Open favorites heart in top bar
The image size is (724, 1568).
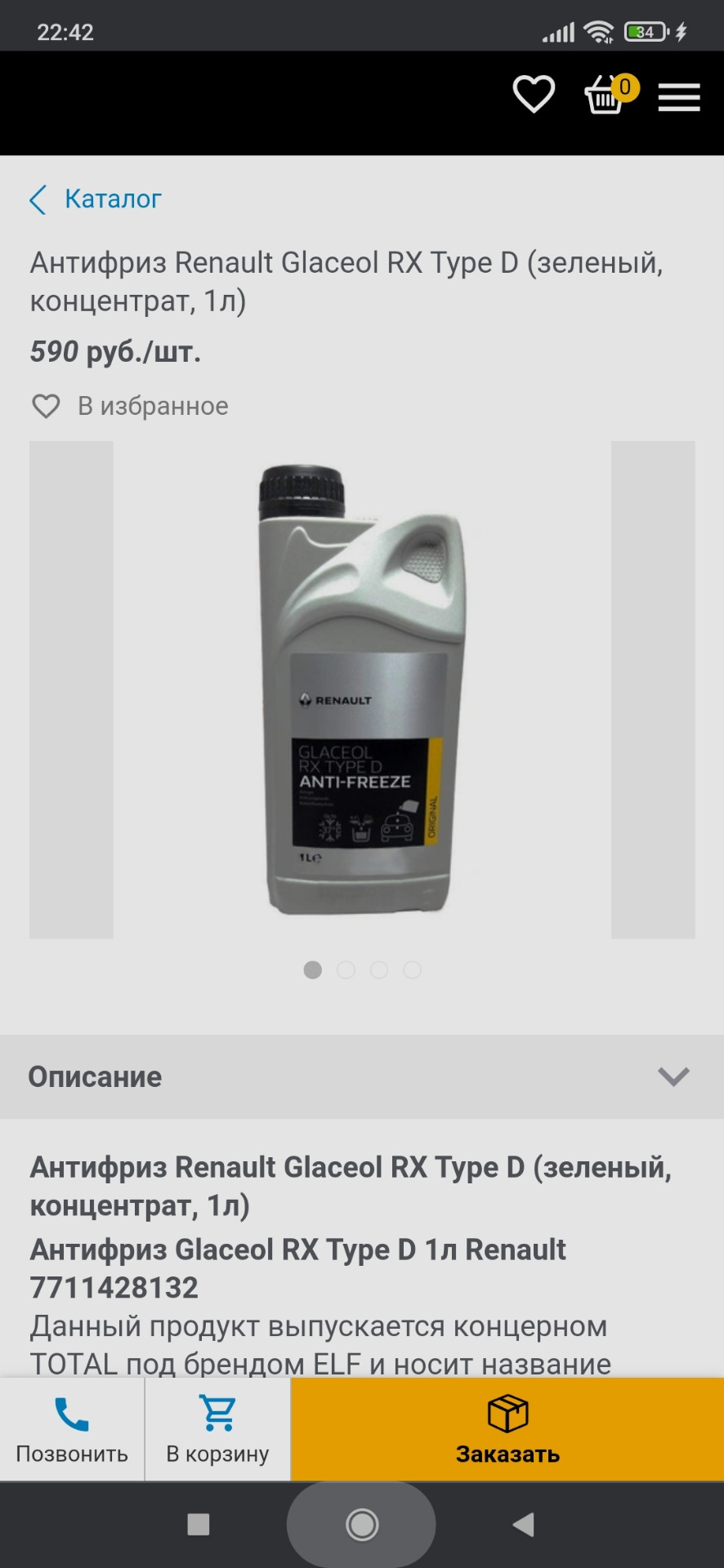click(x=534, y=95)
